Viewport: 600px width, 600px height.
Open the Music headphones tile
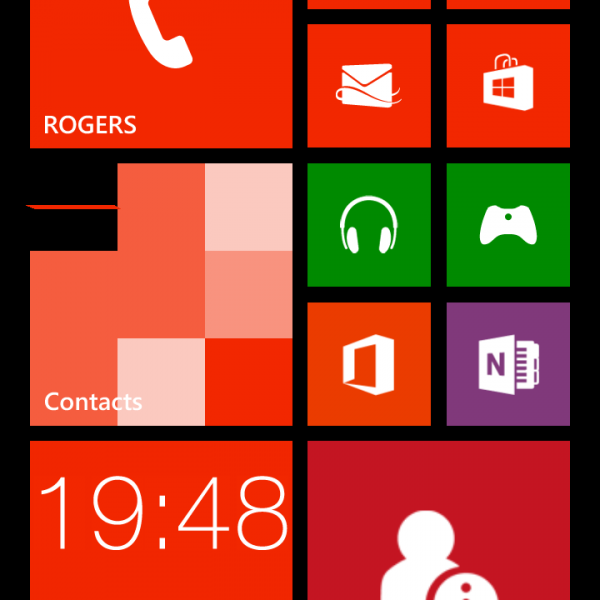tap(369, 224)
